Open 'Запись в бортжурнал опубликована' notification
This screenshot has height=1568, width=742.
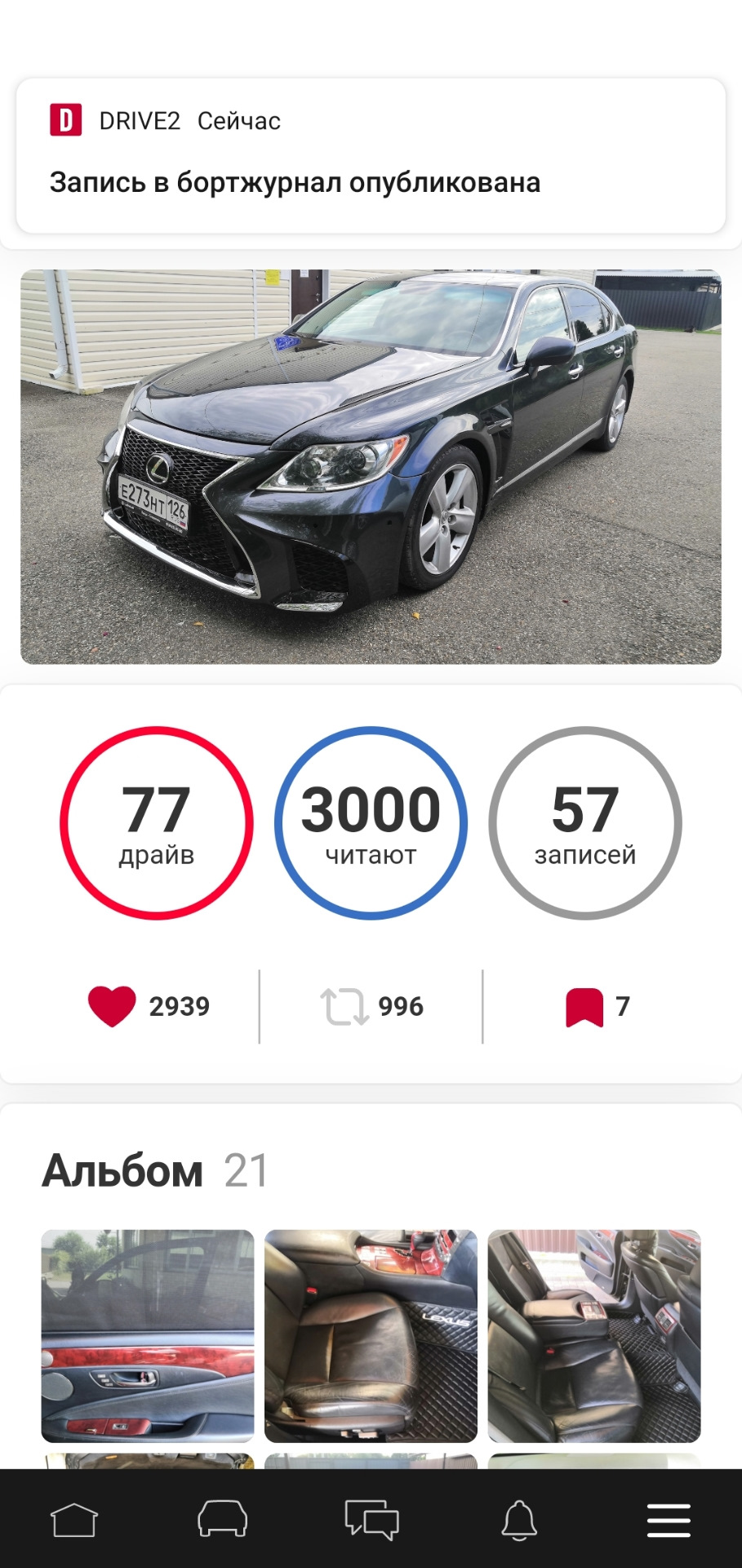[x=295, y=182]
